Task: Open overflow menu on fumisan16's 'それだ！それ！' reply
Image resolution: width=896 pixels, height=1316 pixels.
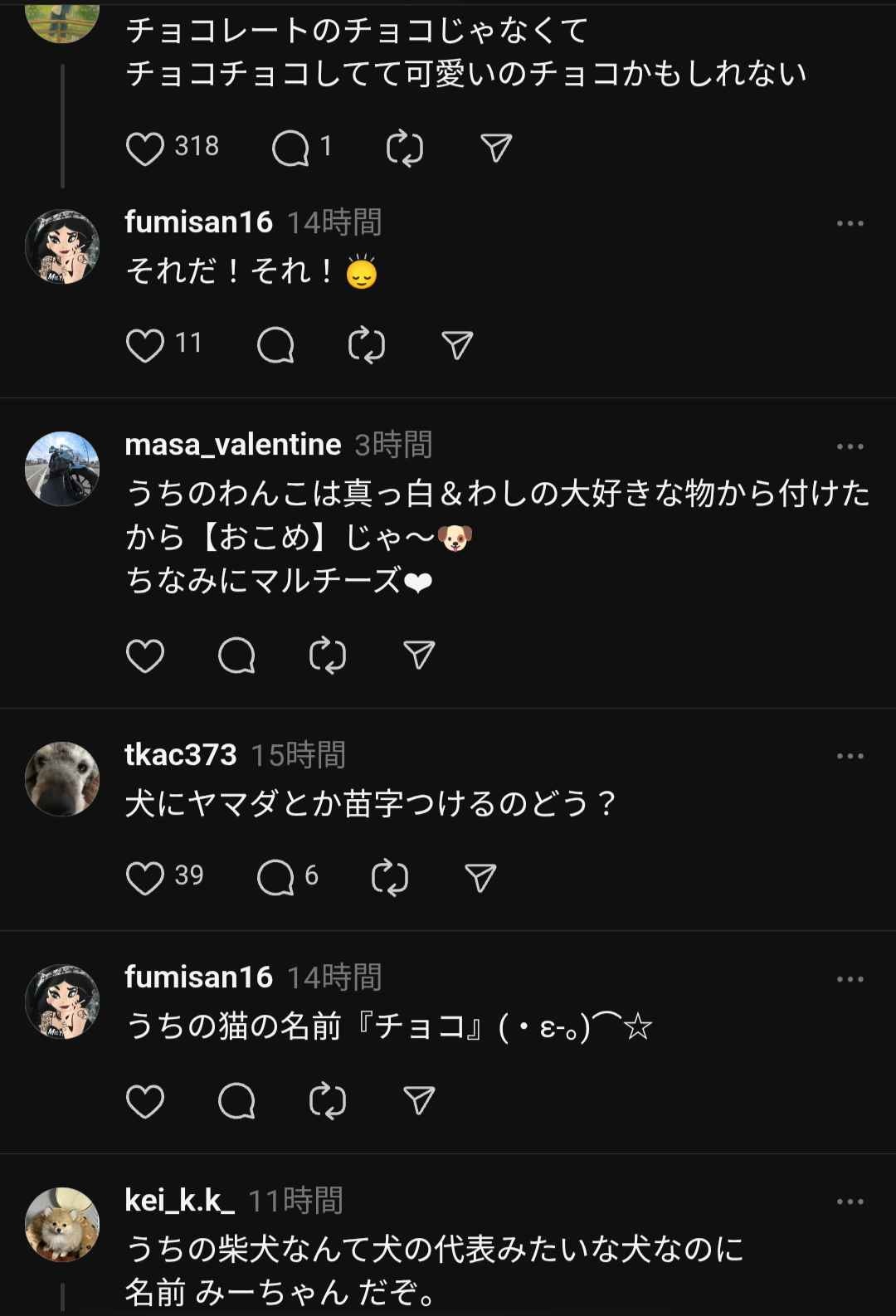Action: pyautogui.click(x=850, y=224)
